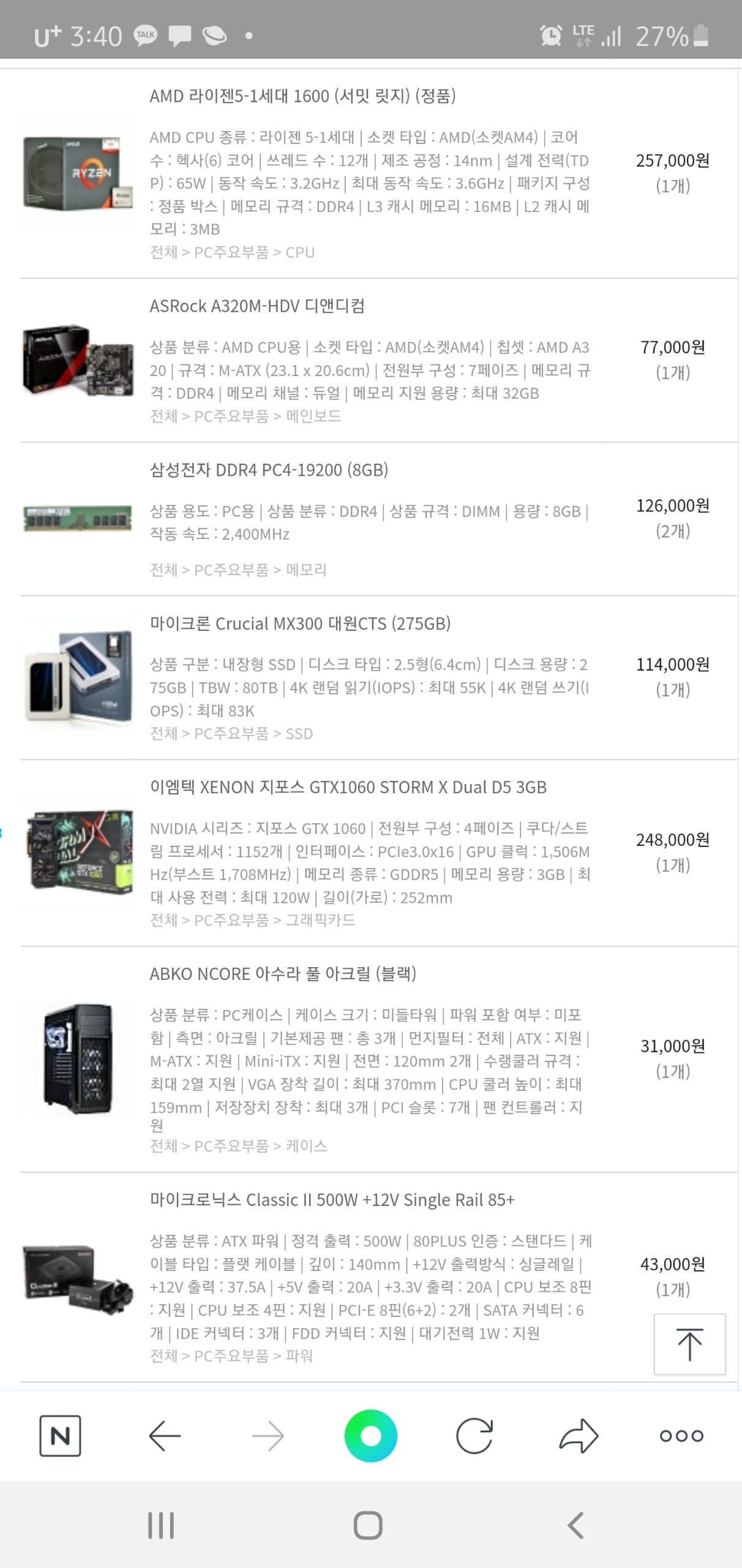Open Naver home via N icon
The image size is (742, 1568).
[x=60, y=1436]
